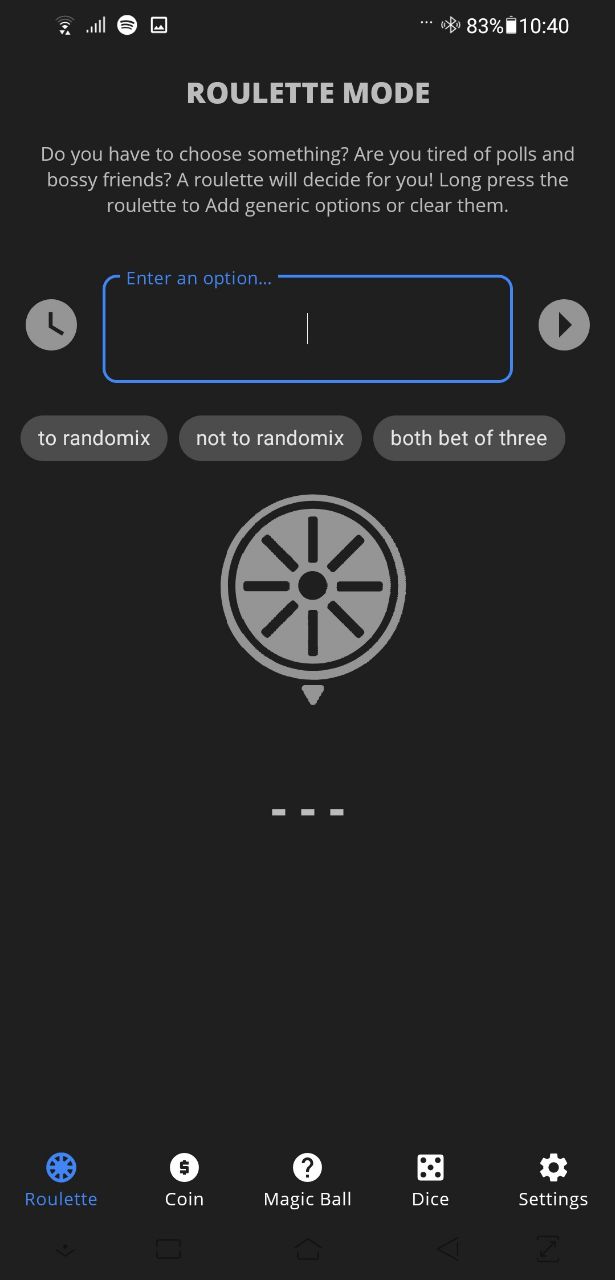Tap the system back button

click(448, 1248)
